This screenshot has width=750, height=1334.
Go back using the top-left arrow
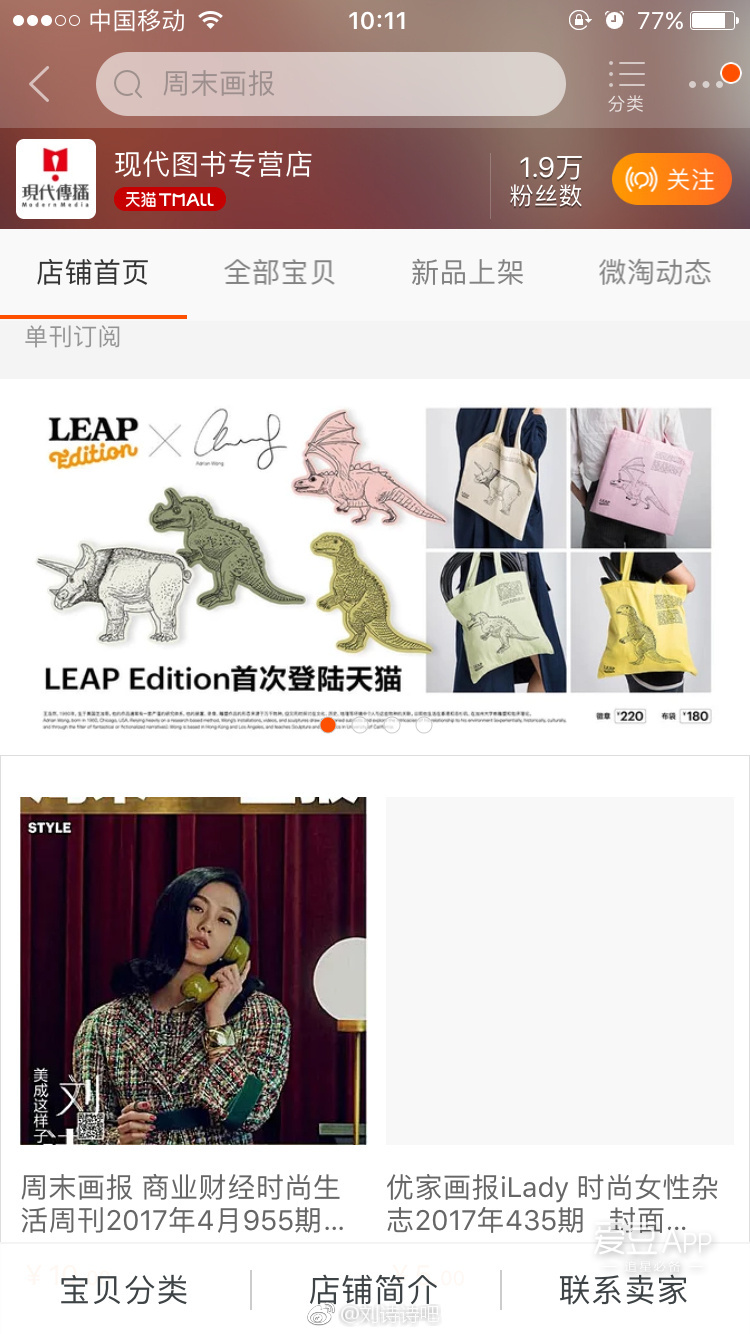[x=40, y=84]
